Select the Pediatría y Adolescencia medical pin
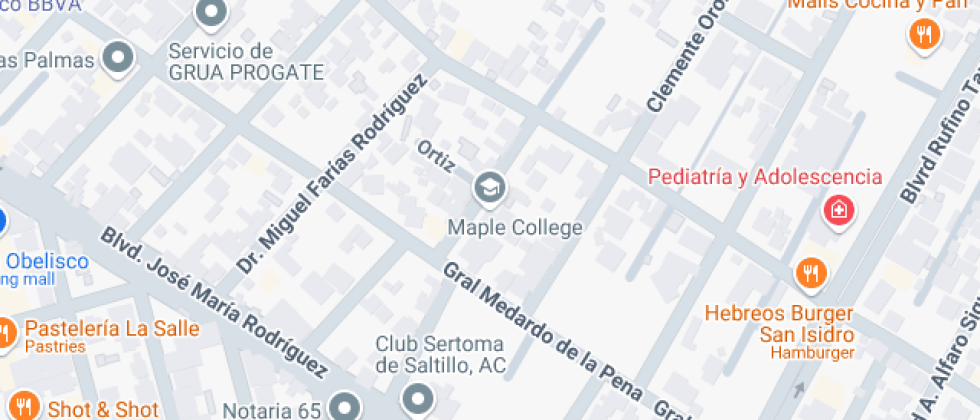Image resolution: width=980 pixels, height=420 pixels. tap(838, 210)
